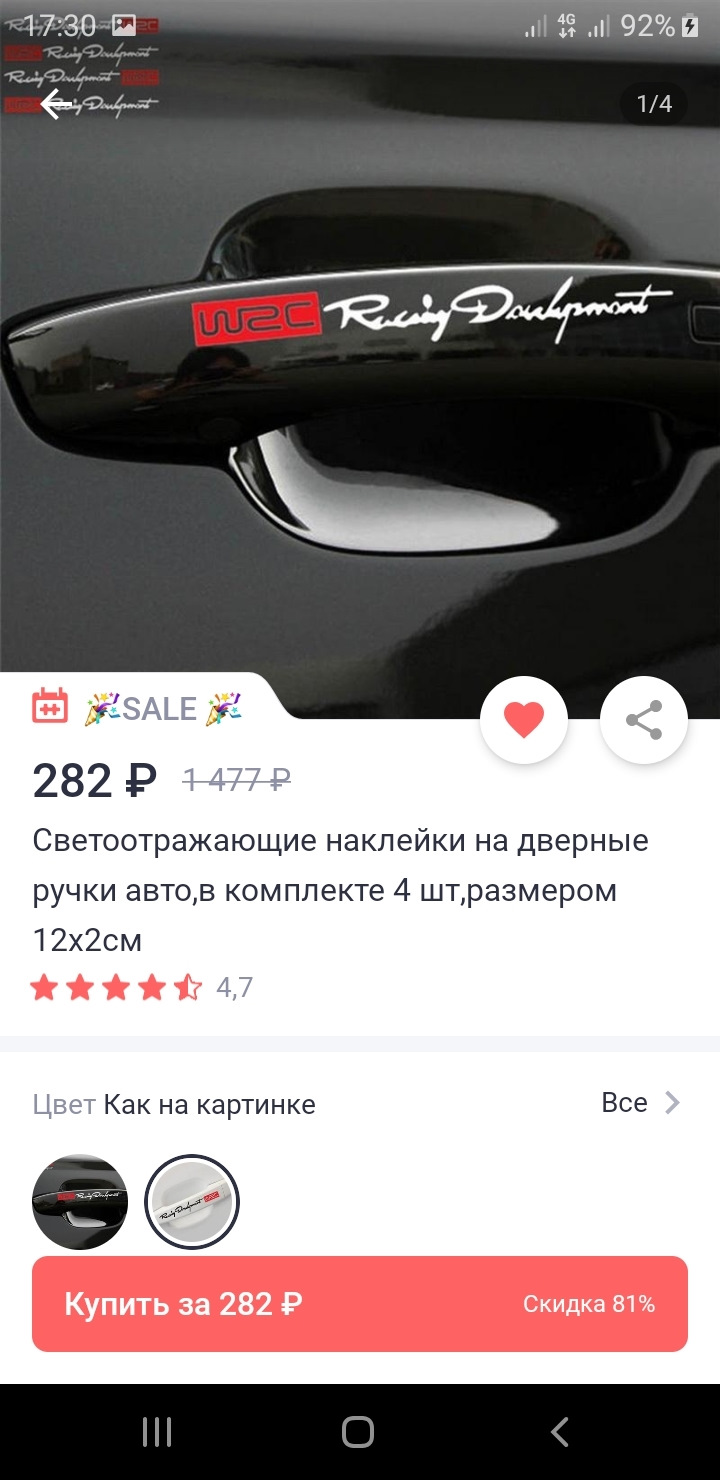Tap the 1/4 image counter
Image resolution: width=720 pixels, height=1480 pixels.
point(655,104)
